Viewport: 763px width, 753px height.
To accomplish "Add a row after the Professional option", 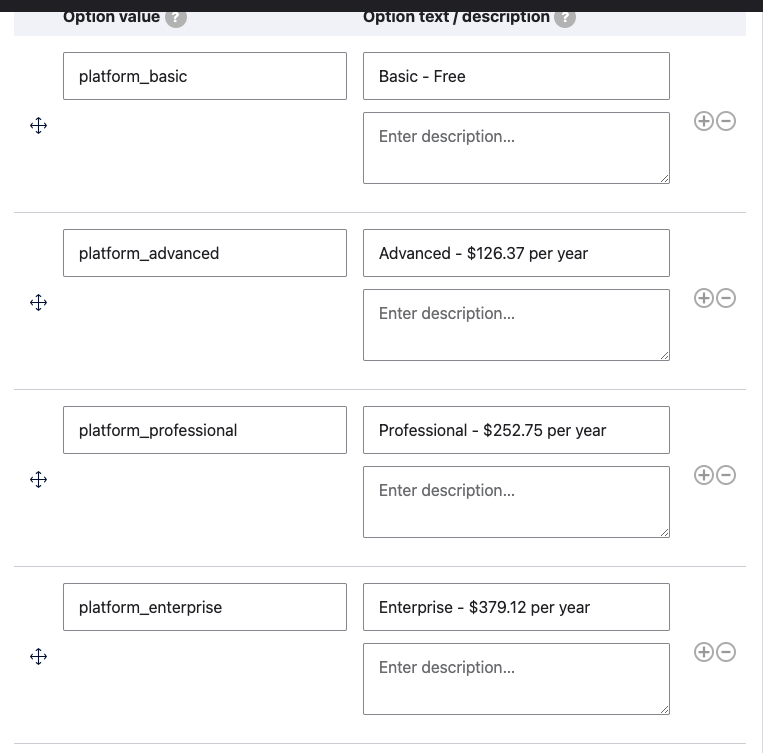I will click(x=704, y=475).
